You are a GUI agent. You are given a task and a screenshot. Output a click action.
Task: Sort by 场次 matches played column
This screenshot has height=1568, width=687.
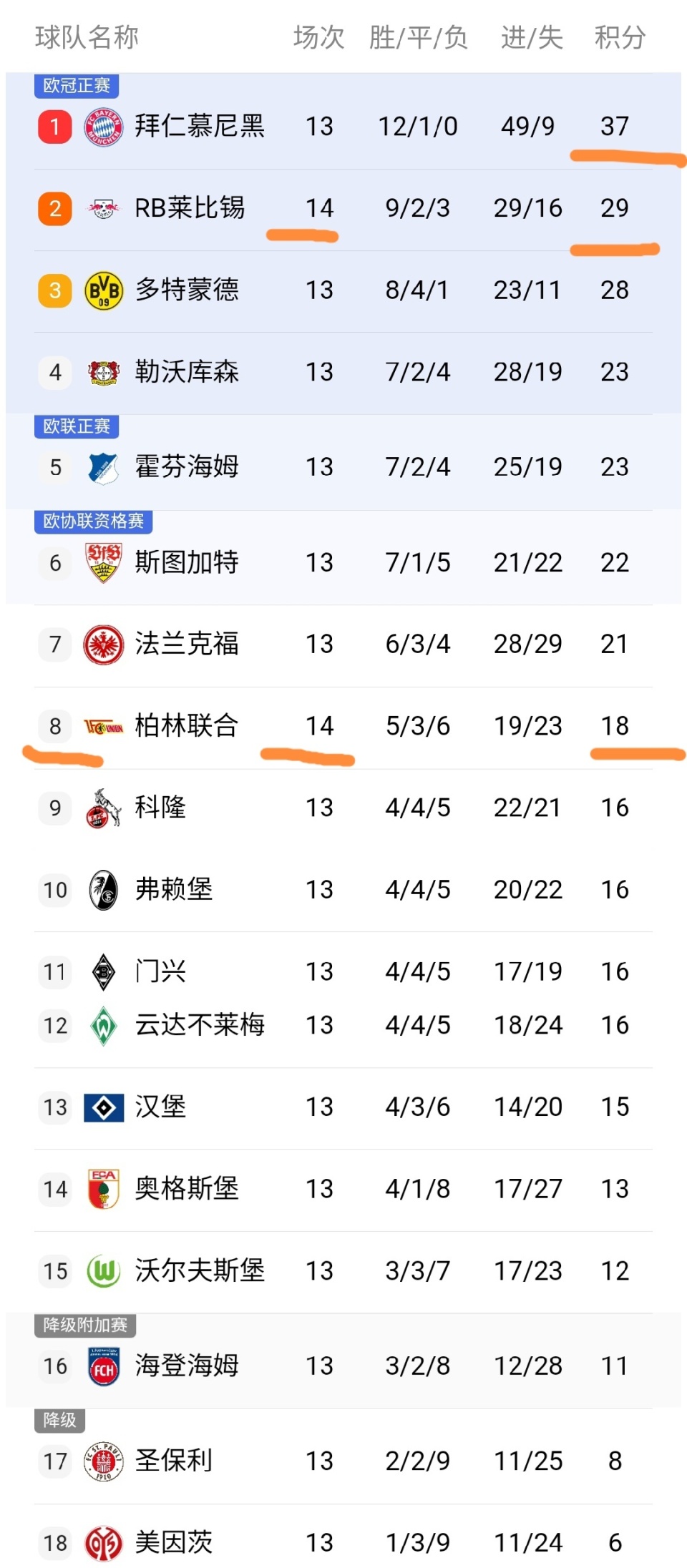(317, 39)
